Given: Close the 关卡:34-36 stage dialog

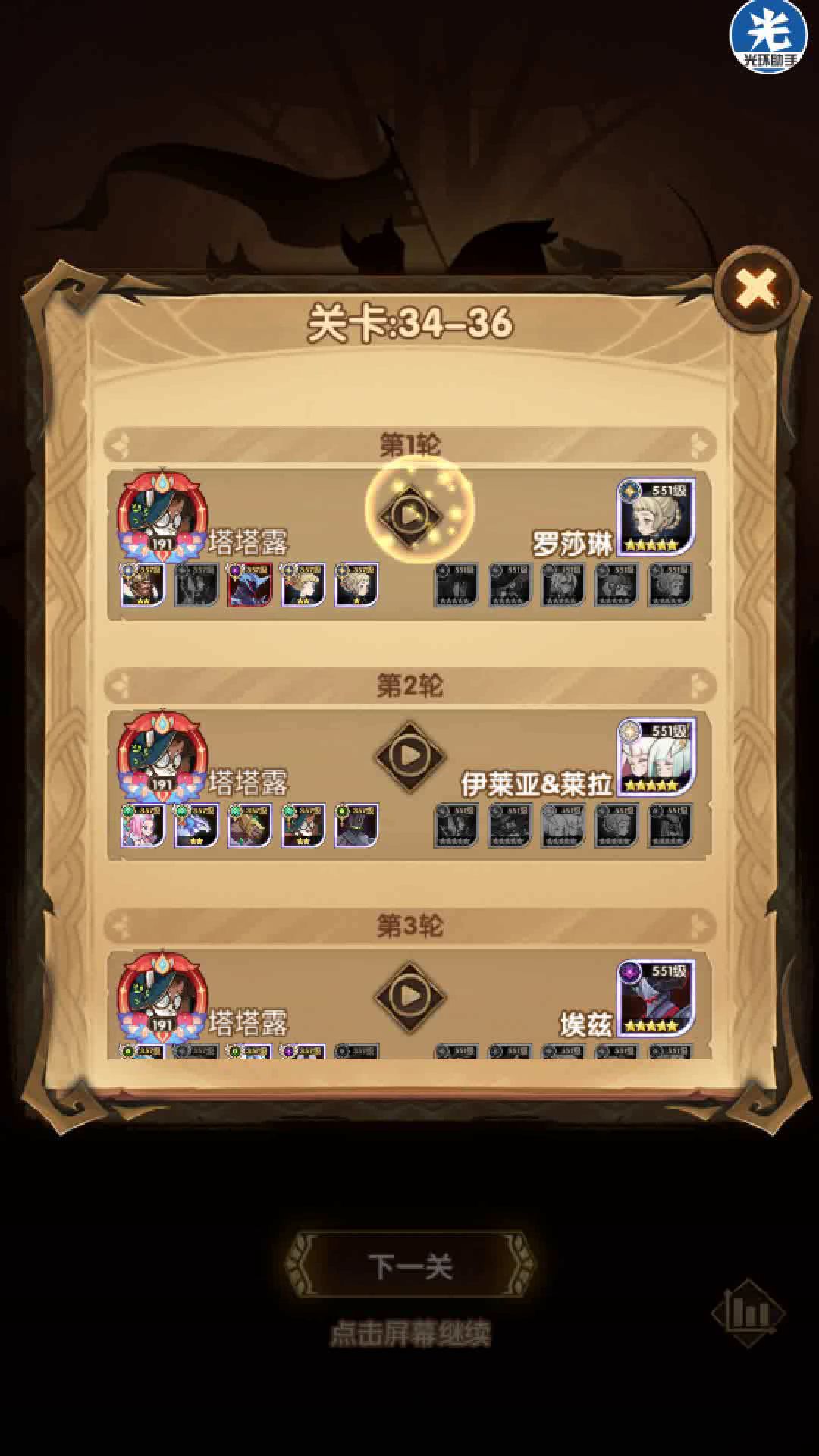Looking at the screenshot, I should [756, 288].
